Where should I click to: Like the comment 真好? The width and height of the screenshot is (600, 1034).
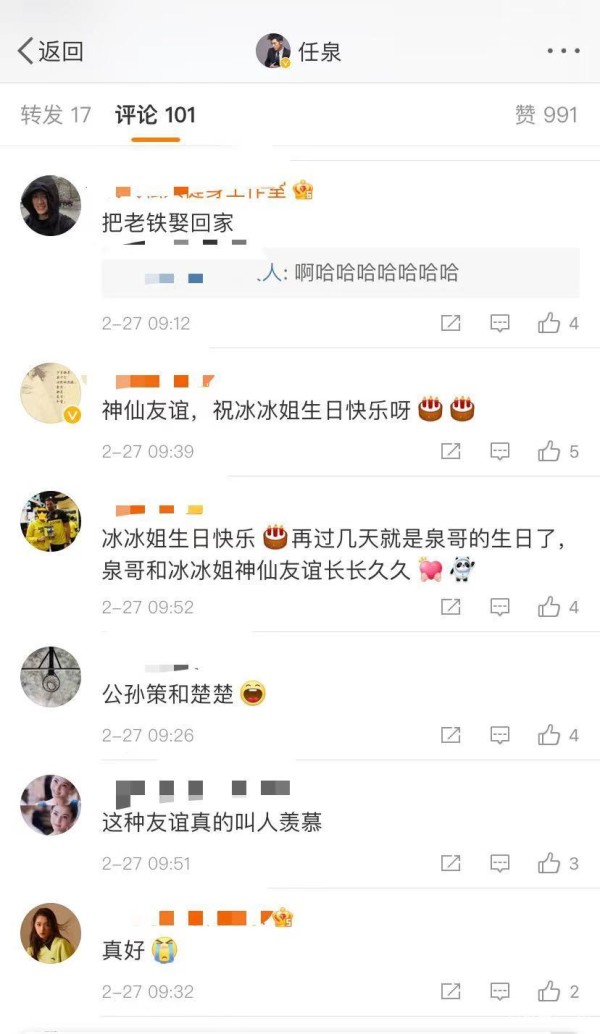click(558, 990)
